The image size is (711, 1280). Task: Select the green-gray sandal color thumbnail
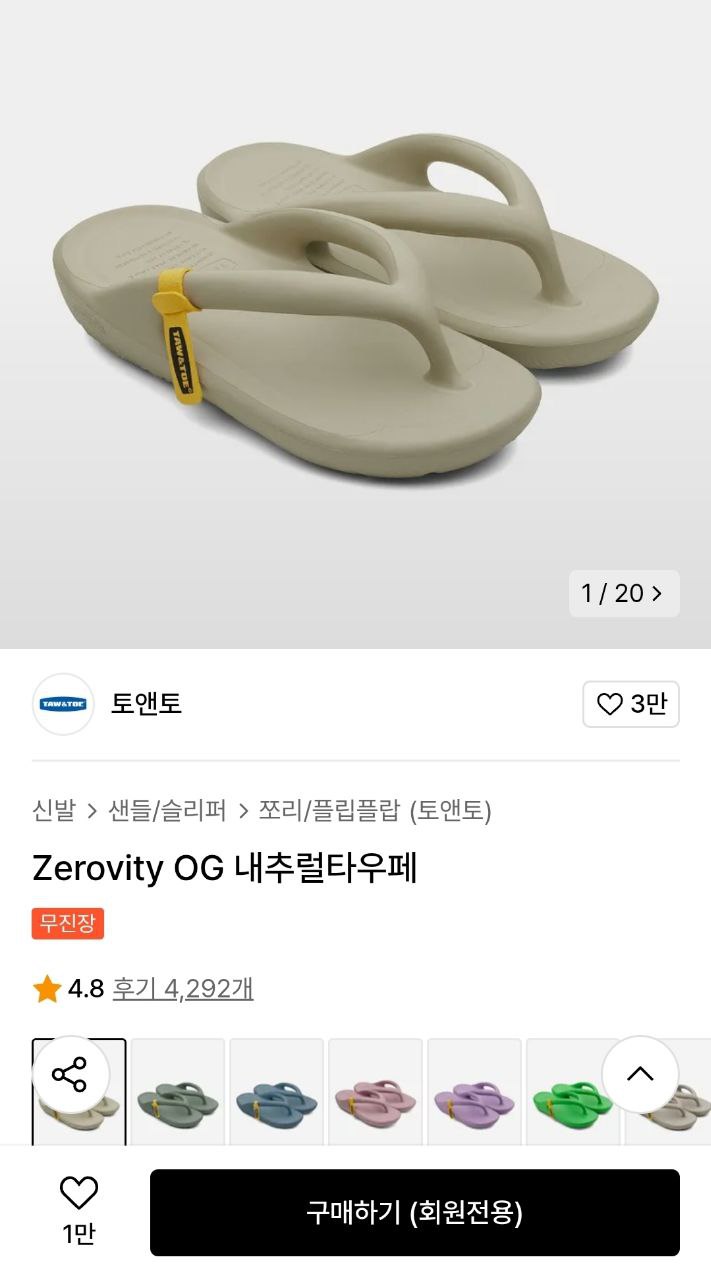(x=177, y=1095)
